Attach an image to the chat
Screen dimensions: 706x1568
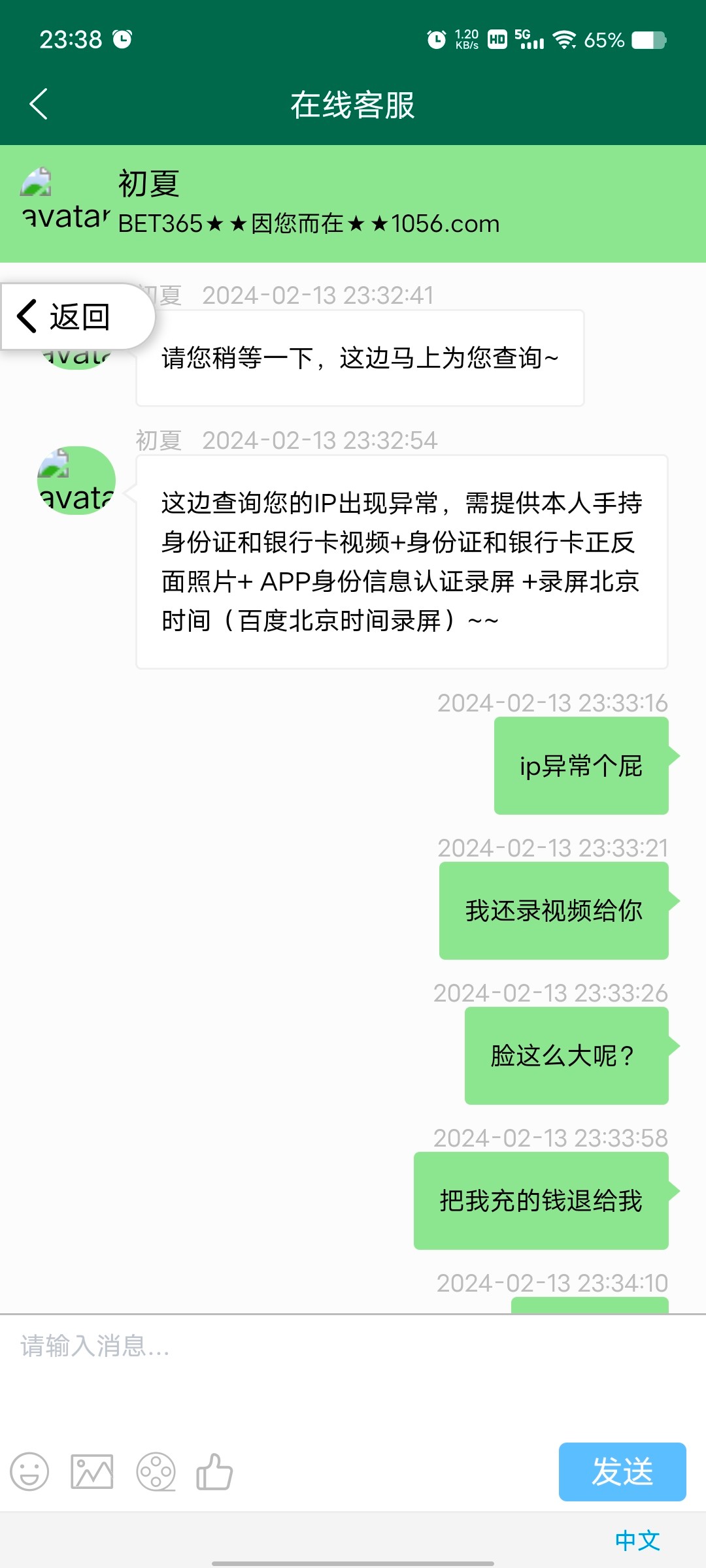pyautogui.click(x=92, y=1472)
